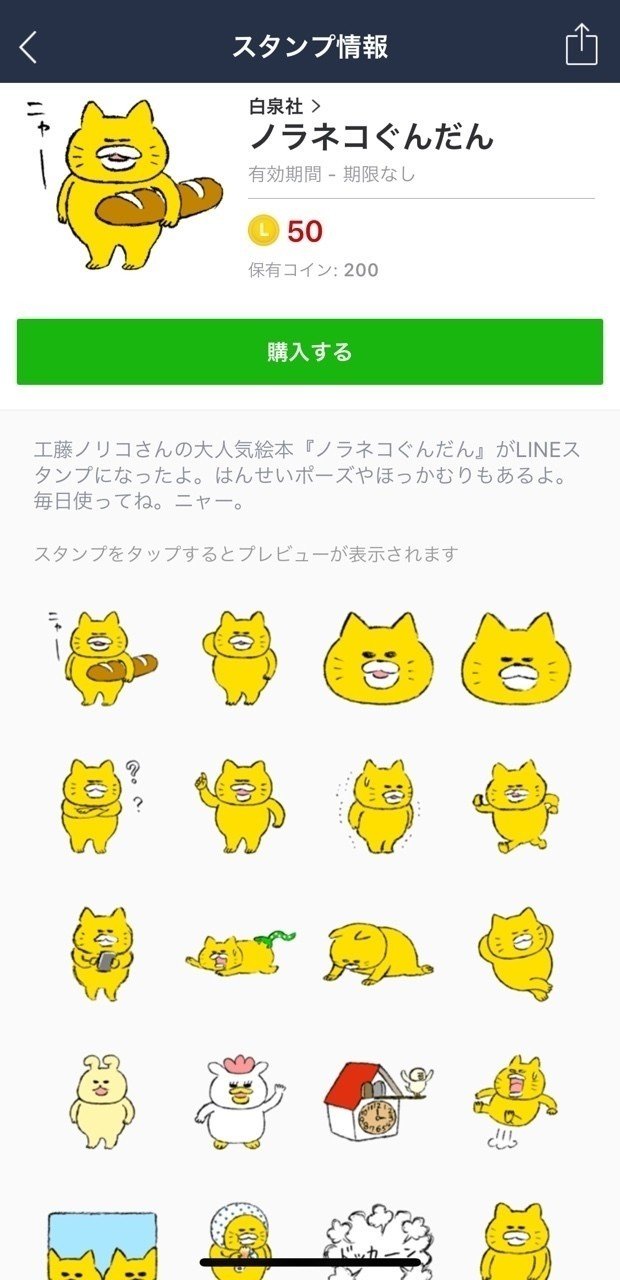Preview the cat pointing a finger up sticker
Viewport: 620px width, 1280px height.
pyautogui.click(x=240, y=807)
